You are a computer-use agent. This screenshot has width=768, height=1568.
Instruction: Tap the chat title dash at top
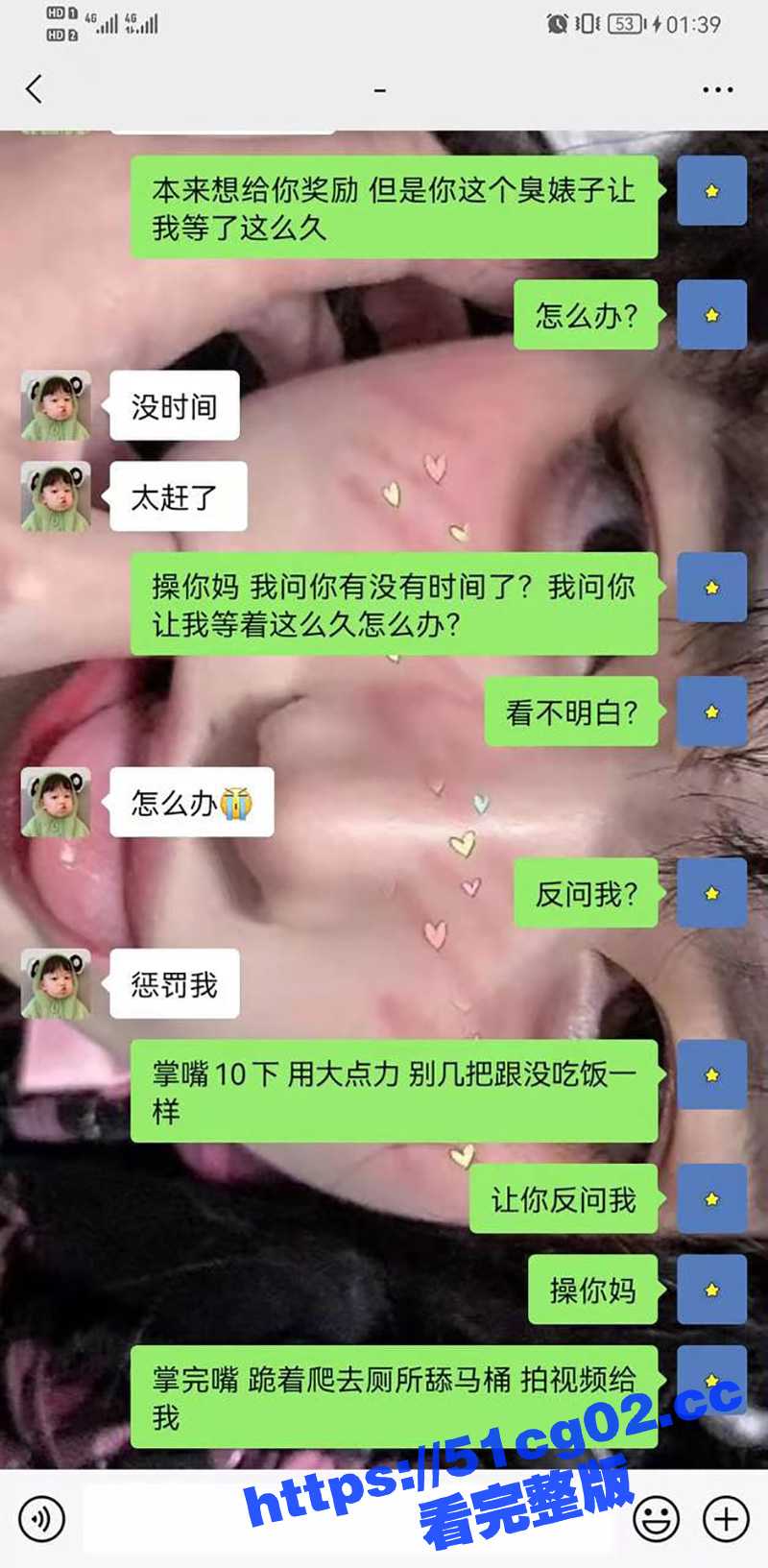coord(380,88)
